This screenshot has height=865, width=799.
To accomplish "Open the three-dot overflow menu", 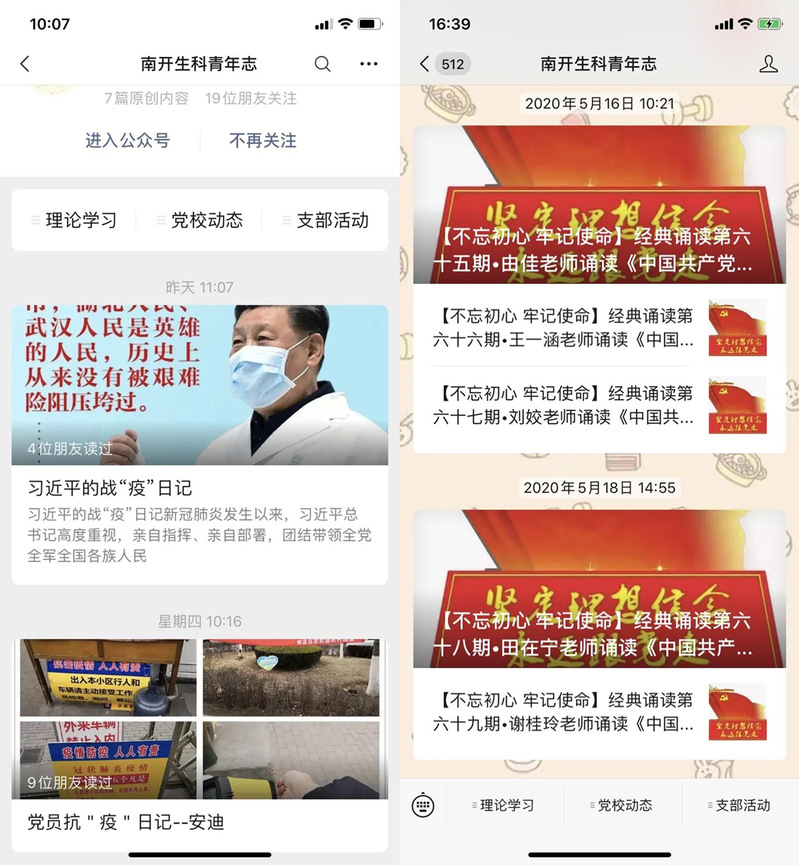I will coord(369,64).
